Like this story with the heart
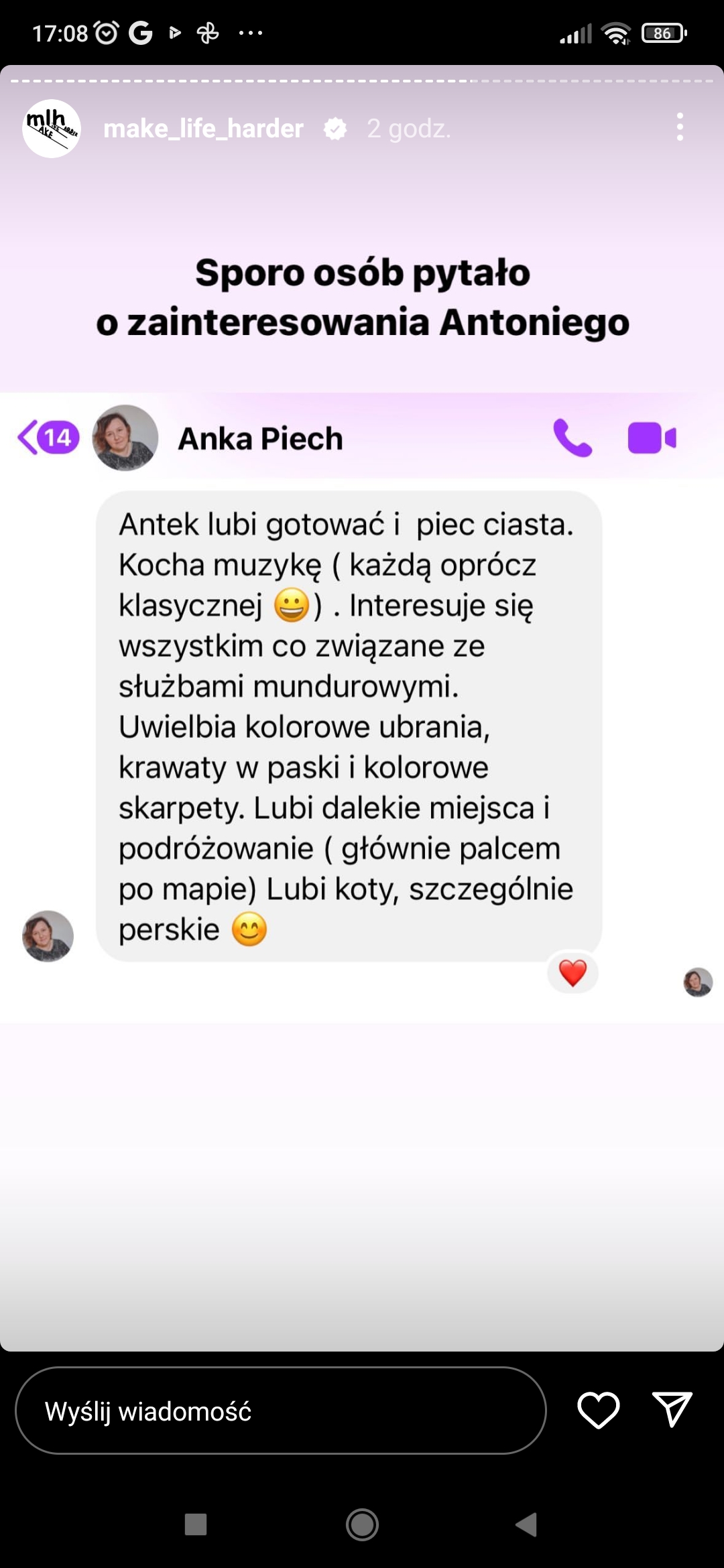 coord(599,1409)
